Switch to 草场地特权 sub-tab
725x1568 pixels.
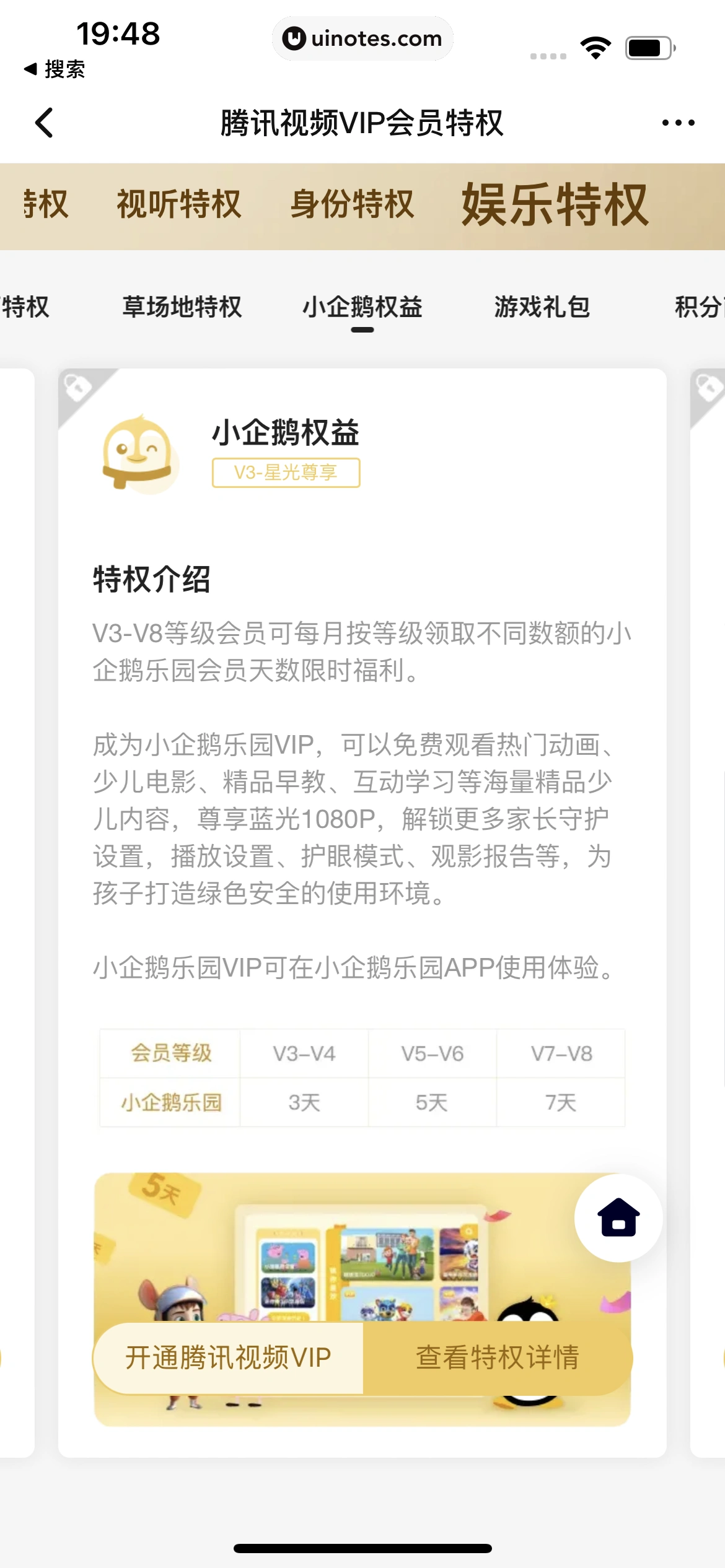(182, 307)
